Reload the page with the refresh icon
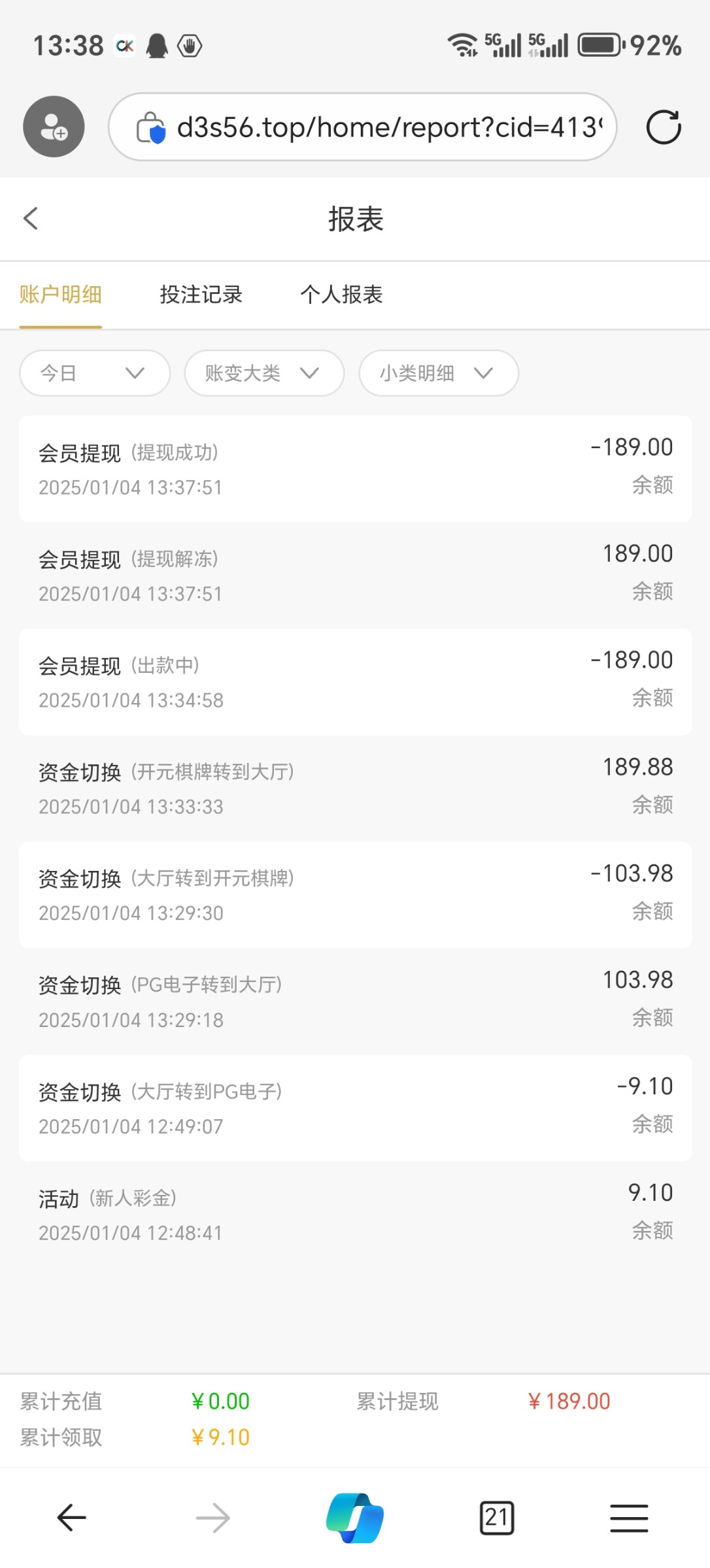This screenshot has width=710, height=1568. [664, 127]
